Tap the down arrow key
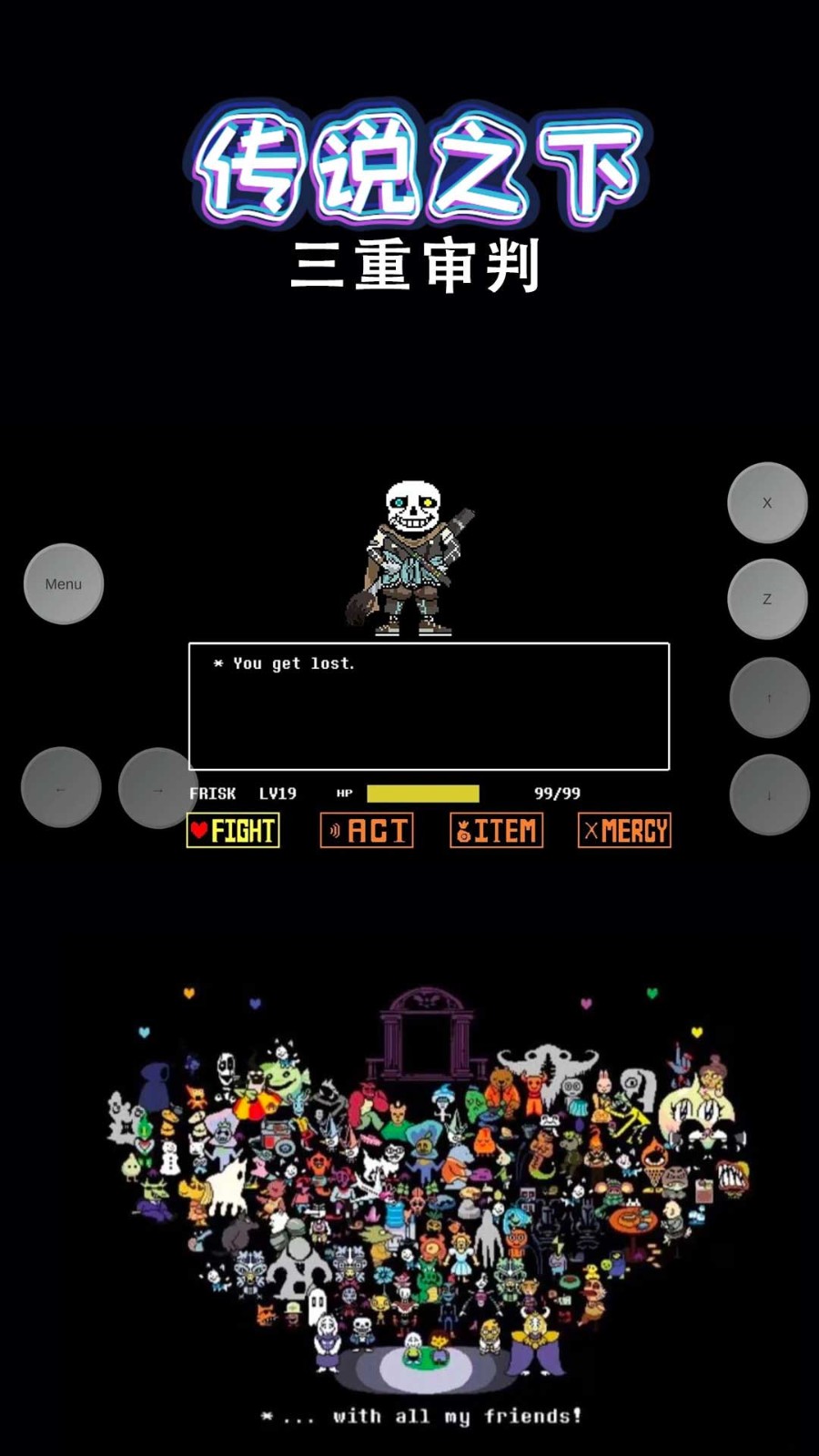Screen dimensions: 819x1456 (769, 795)
